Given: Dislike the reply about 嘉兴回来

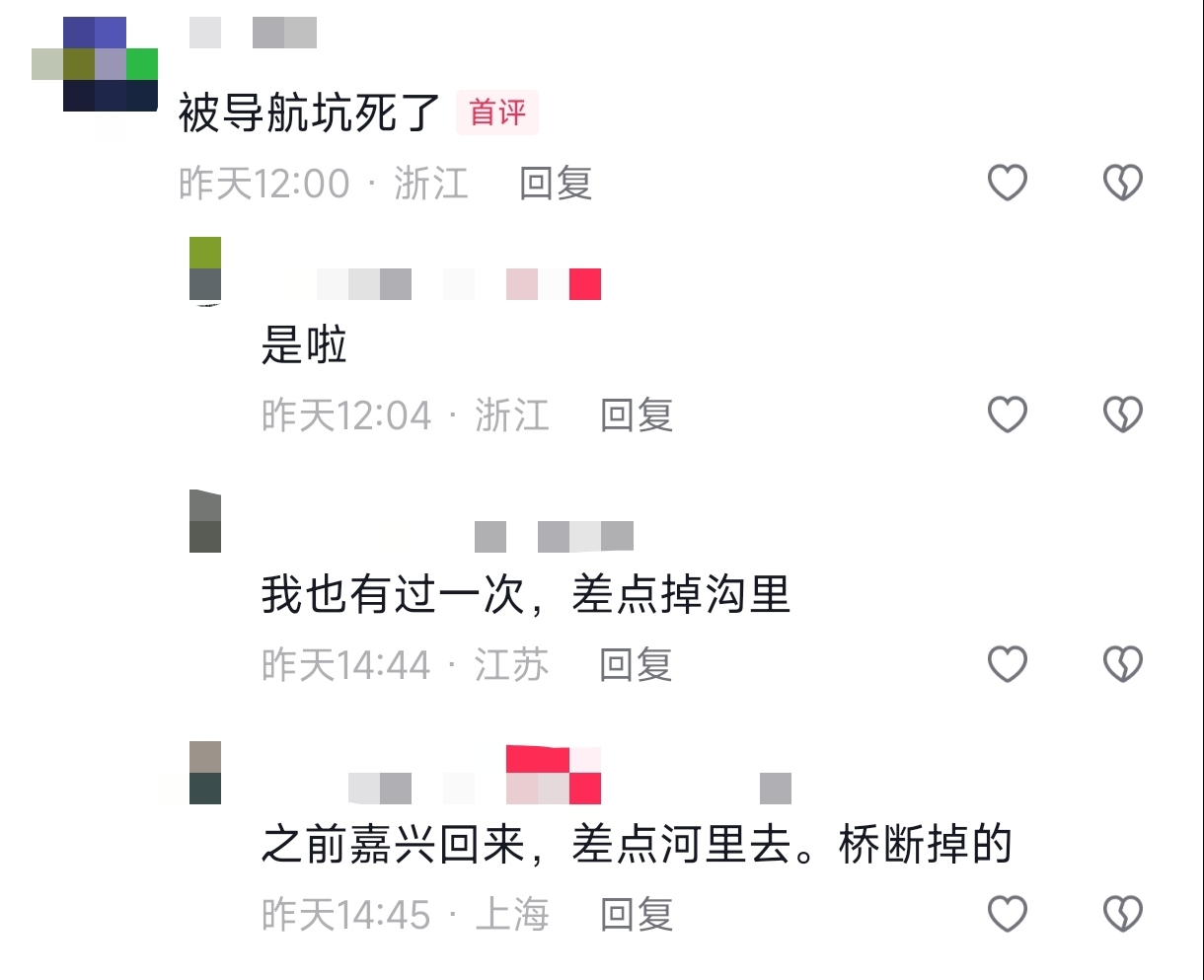Looking at the screenshot, I should click(x=1122, y=914).
